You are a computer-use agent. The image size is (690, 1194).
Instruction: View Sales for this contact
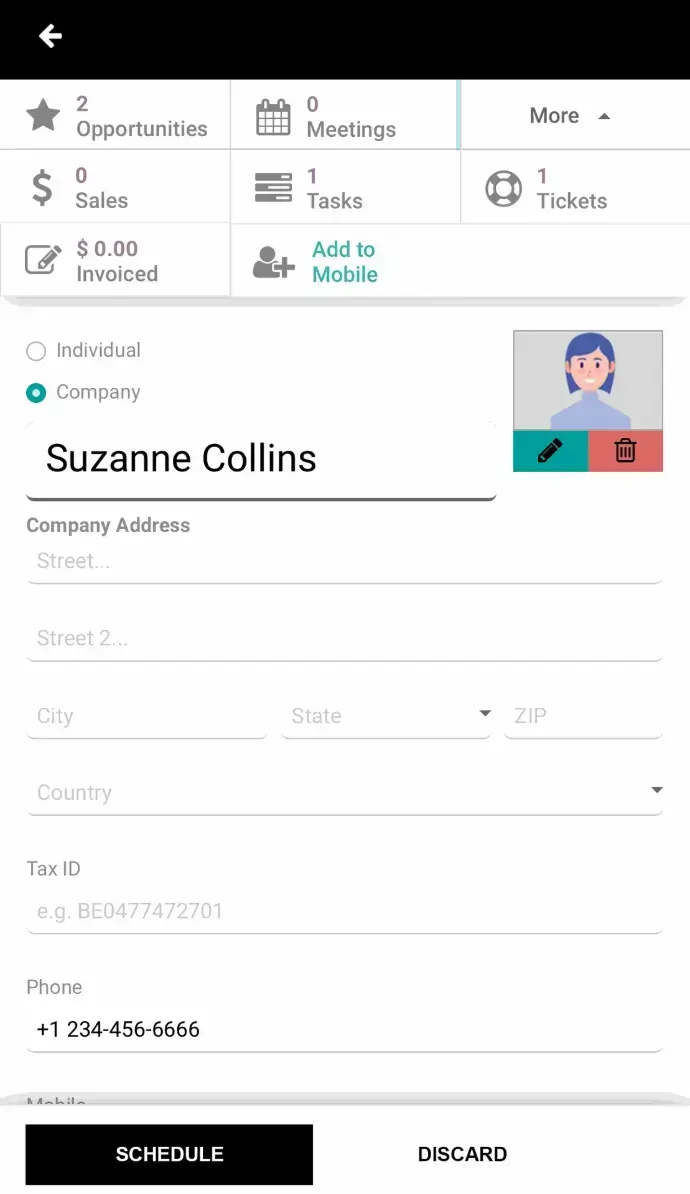[x=115, y=187]
